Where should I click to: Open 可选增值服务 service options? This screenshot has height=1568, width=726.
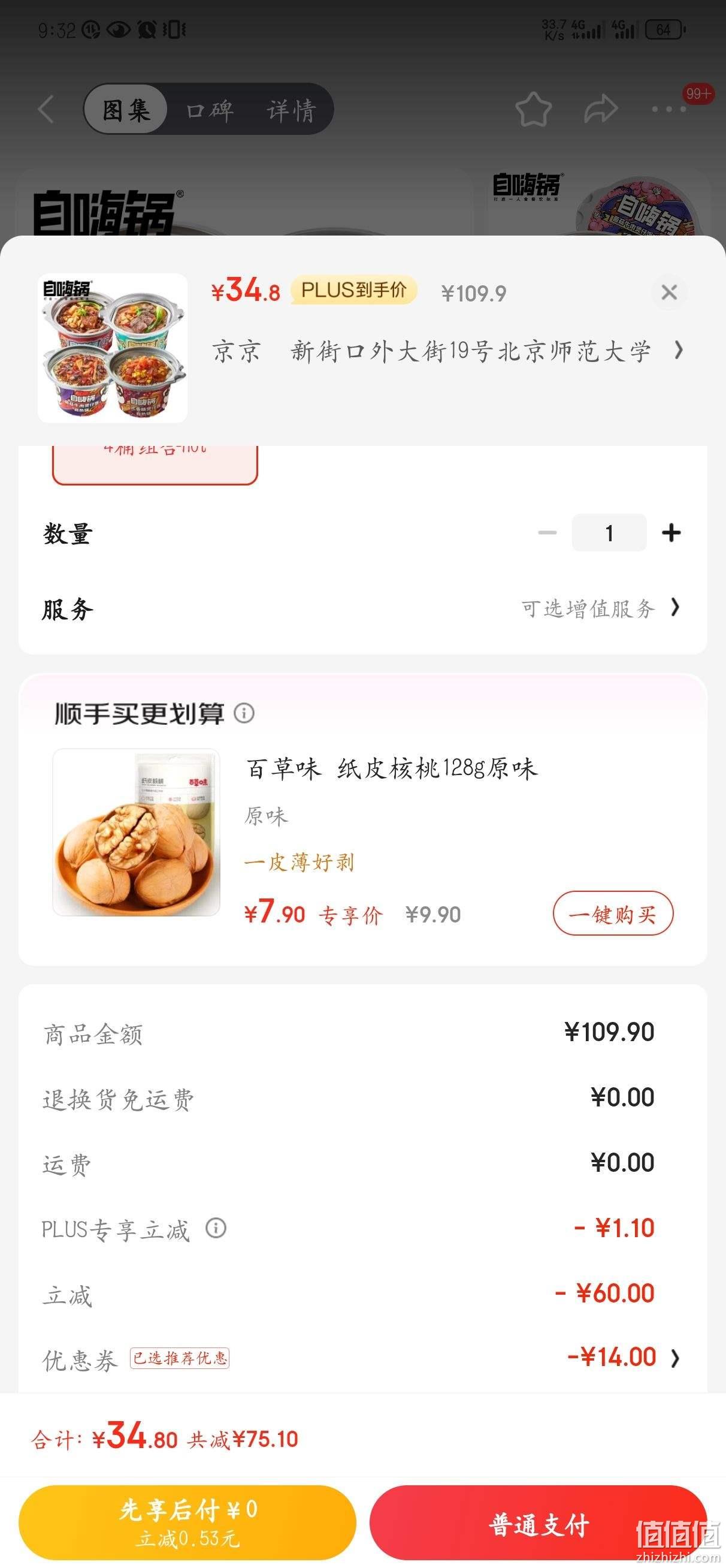(x=601, y=608)
